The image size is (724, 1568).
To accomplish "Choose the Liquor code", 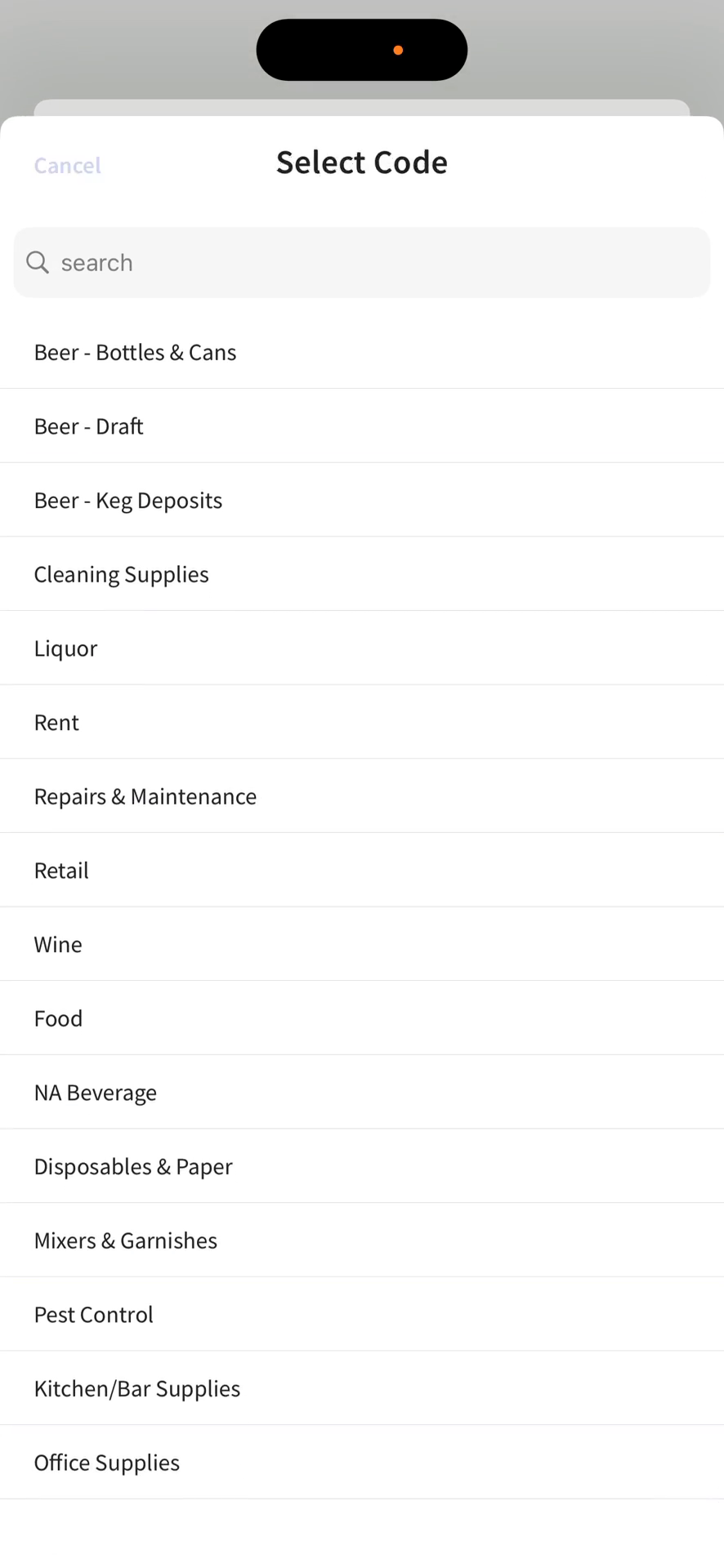I will (362, 648).
